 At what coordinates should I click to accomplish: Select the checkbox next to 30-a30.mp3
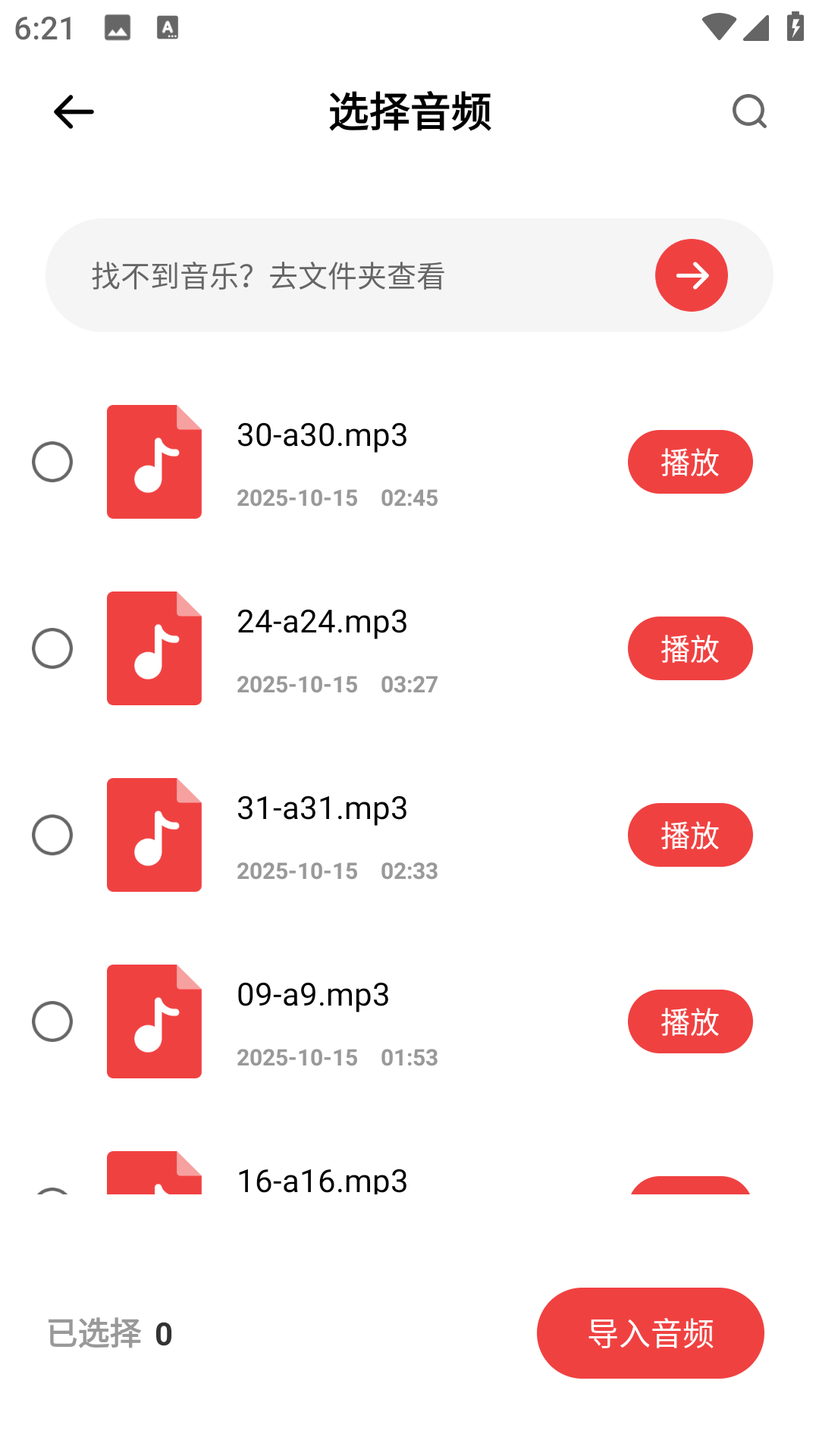click(x=52, y=462)
